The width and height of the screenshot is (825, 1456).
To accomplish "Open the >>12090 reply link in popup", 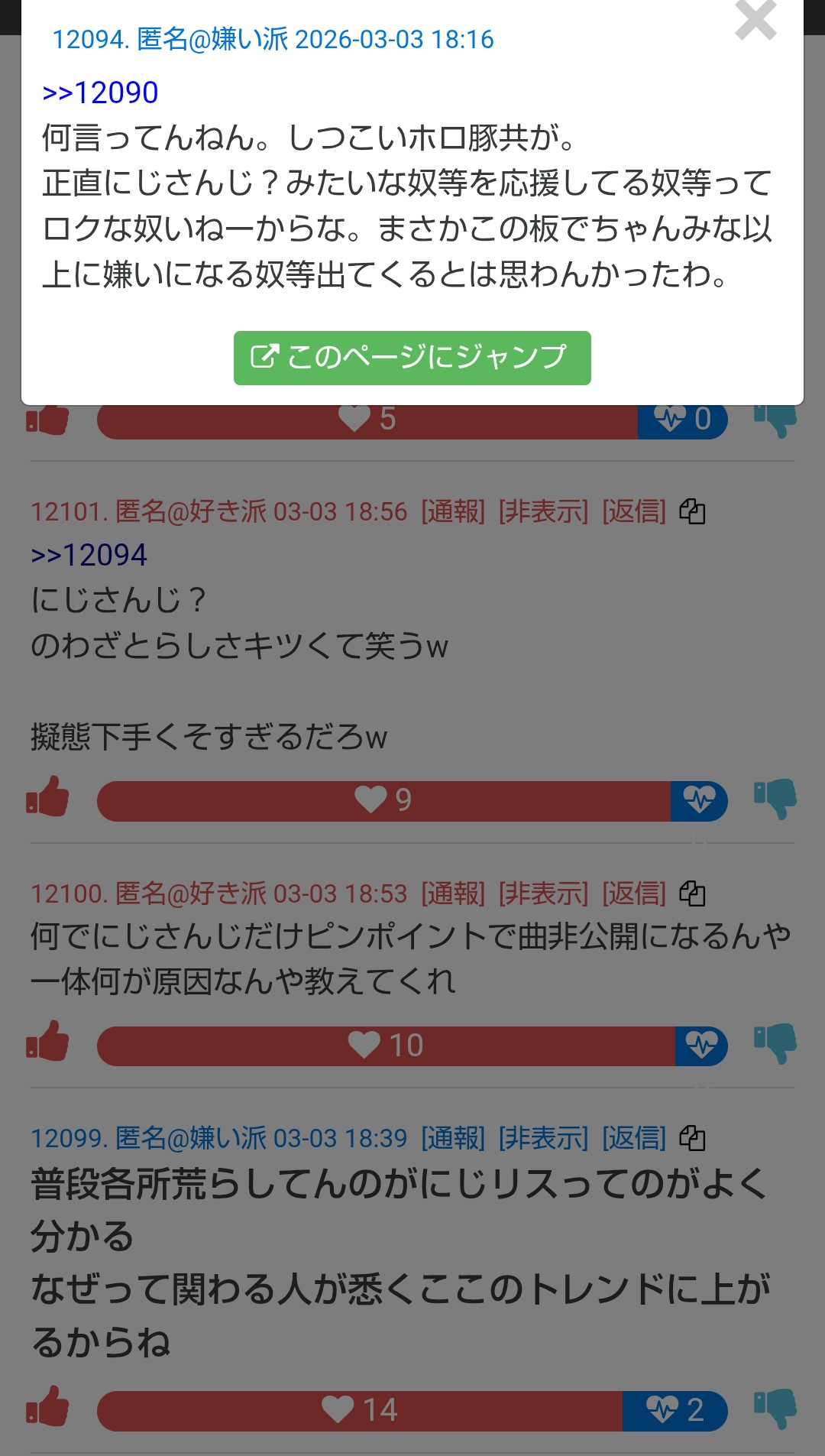I will (x=100, y=93).
